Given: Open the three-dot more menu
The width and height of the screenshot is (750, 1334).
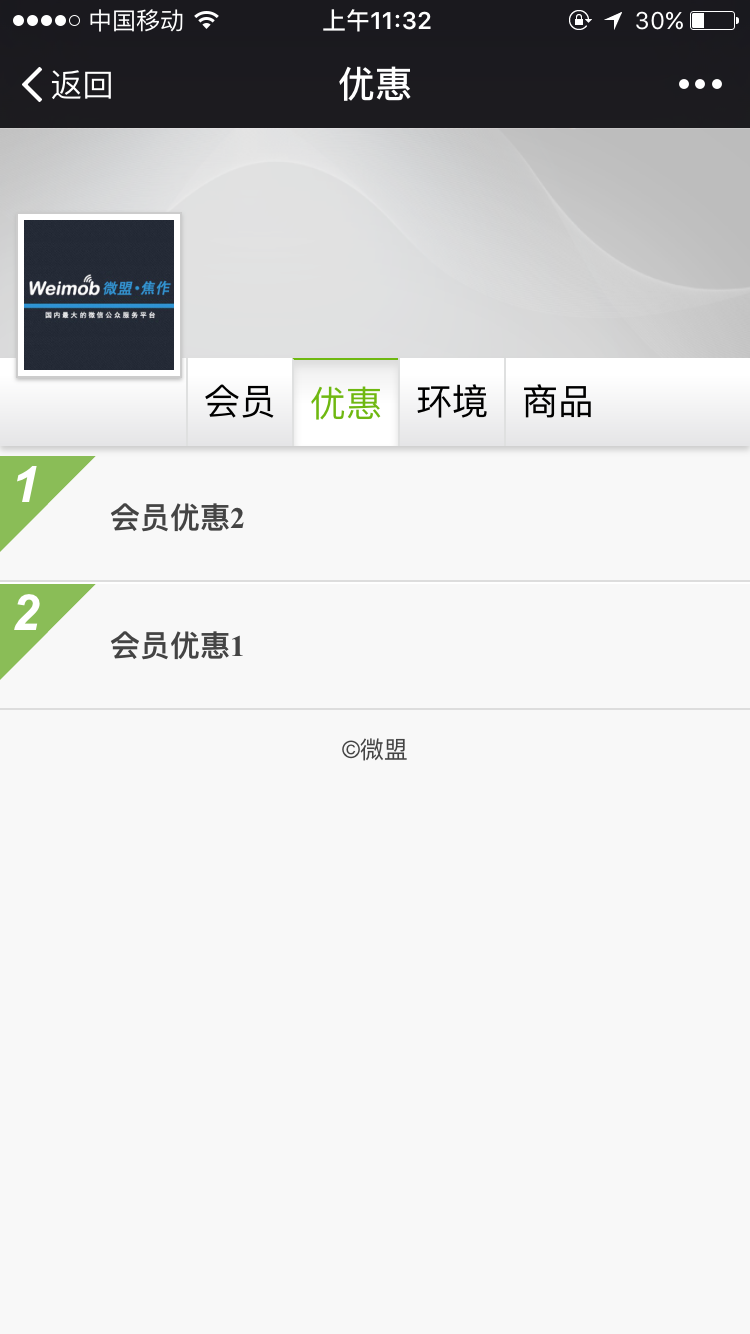Looking at the screenshot, I should coord(700,85).
